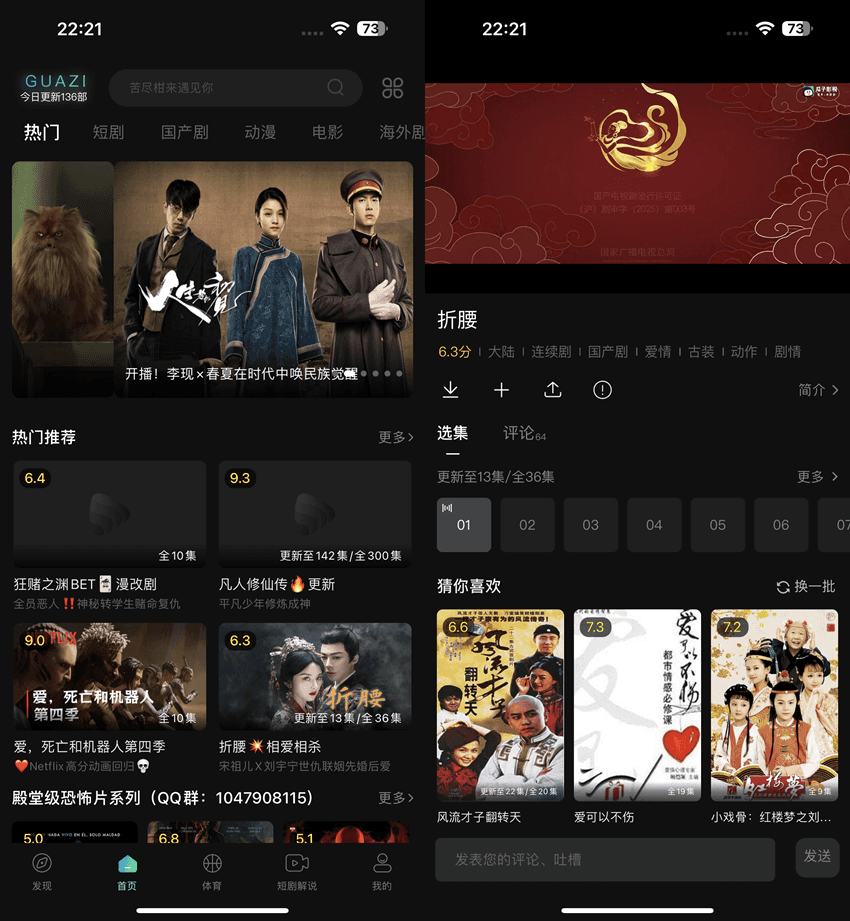The height and width of the screenshot is (921, 850).
Task: Switch to the 国产剧 tab
Action: [184, 132]
